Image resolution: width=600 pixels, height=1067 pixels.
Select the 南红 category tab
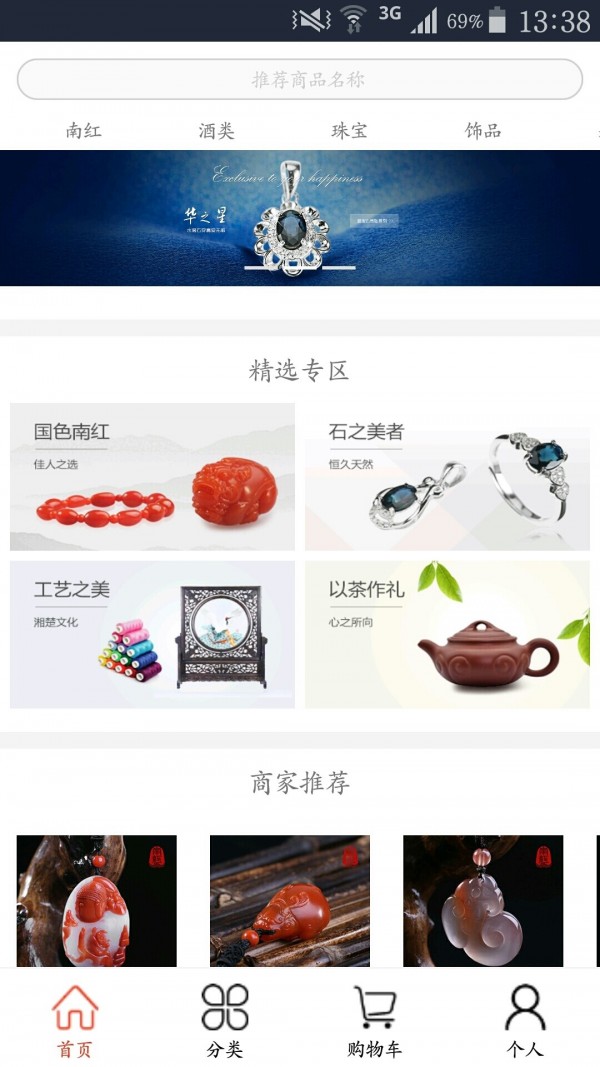(84, 131)
